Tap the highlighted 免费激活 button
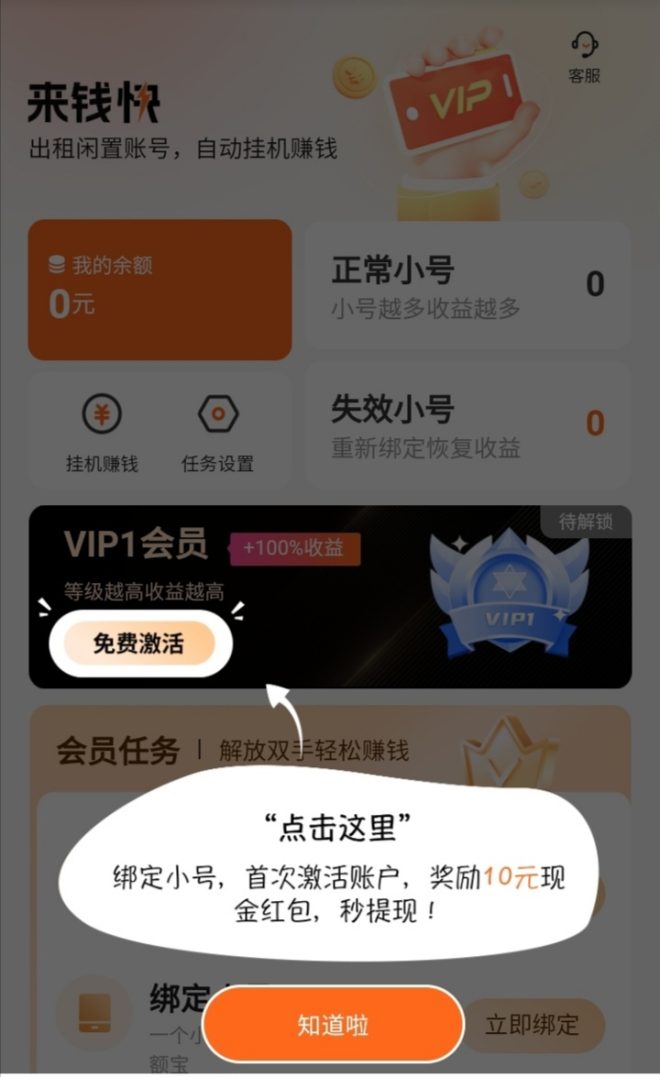The width and height of the screenshot is (660, 1077). [139, 643]
